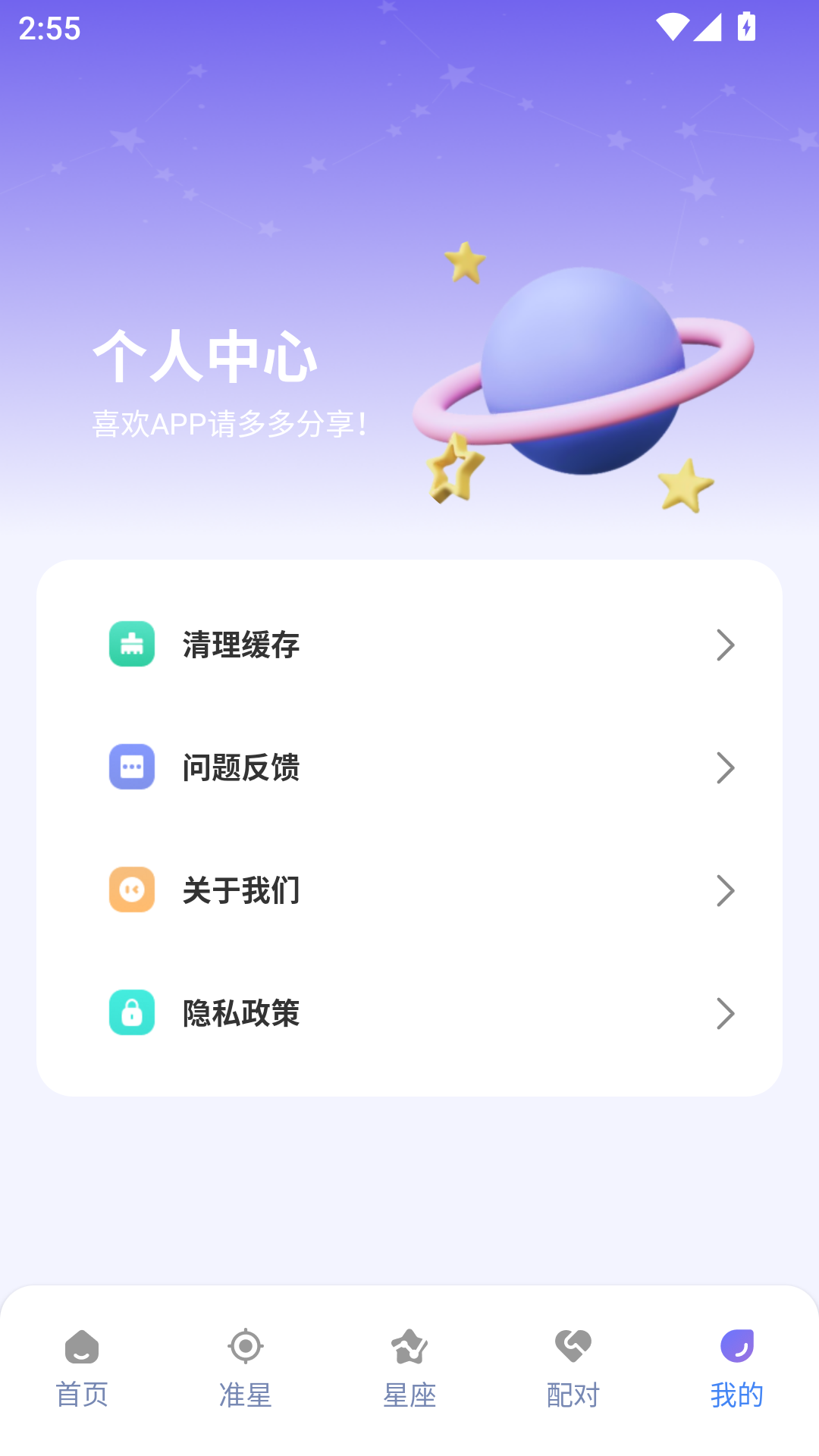Image resolution: width=819 pixels, height=1456 pixels.
Task: Expand the 隐私政策 chevron arrow
Action: (726, 1013)
